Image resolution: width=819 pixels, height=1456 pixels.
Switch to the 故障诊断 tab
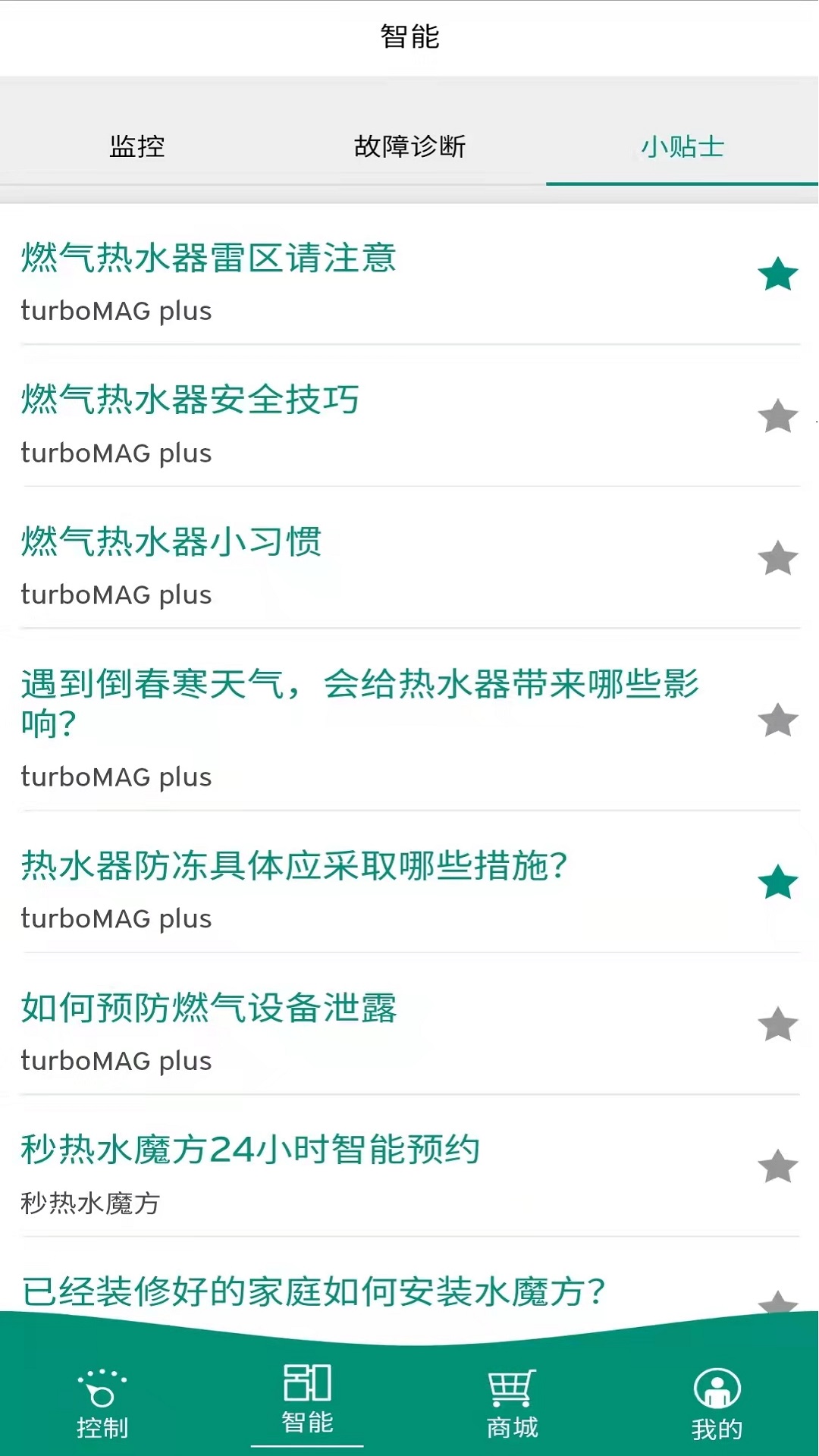409,146
